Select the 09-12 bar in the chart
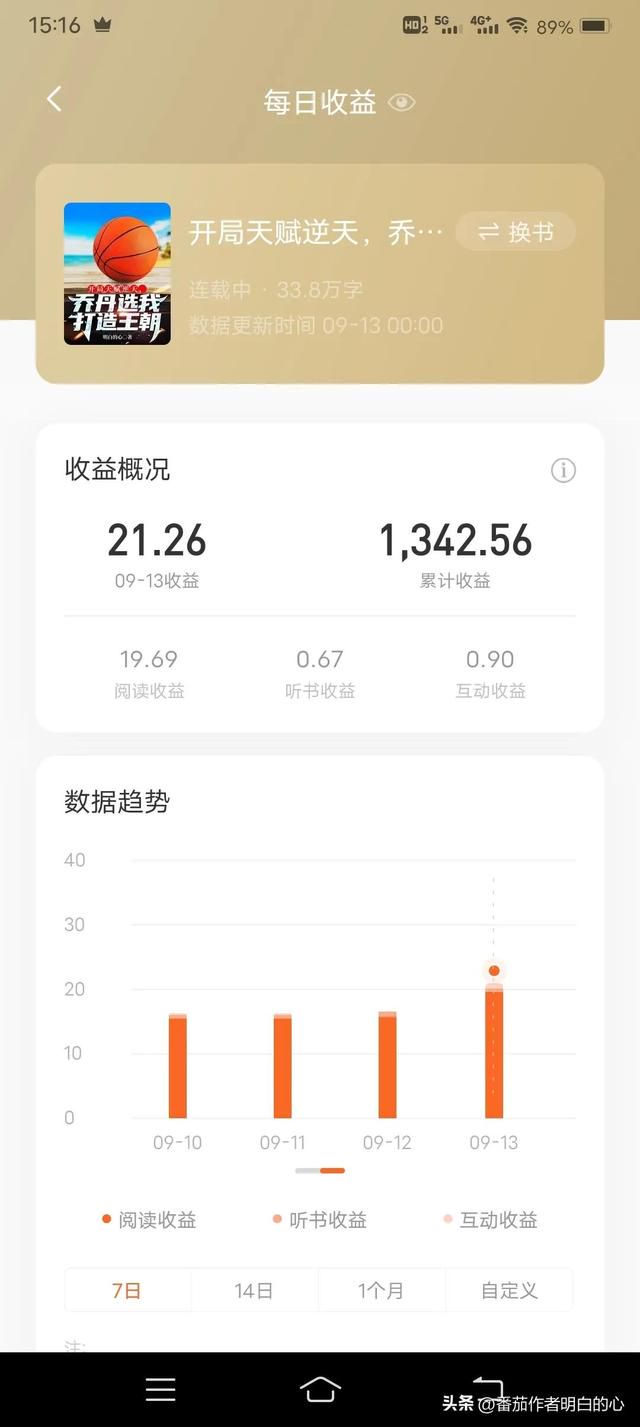 coord(387,1065)
